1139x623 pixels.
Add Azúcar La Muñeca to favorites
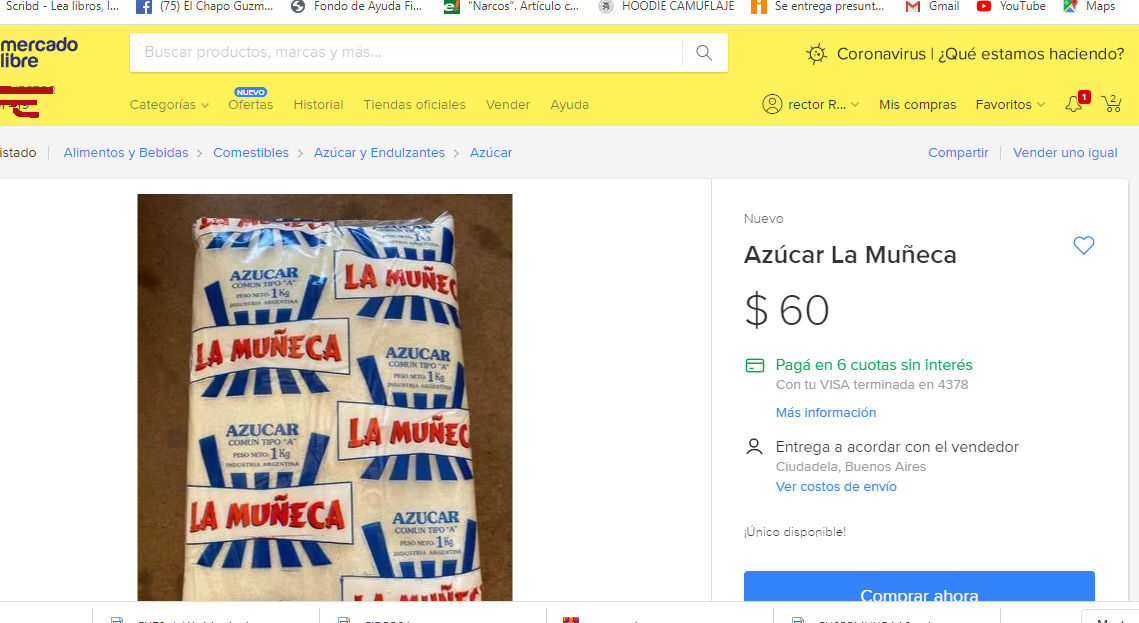coord(1083,245)
